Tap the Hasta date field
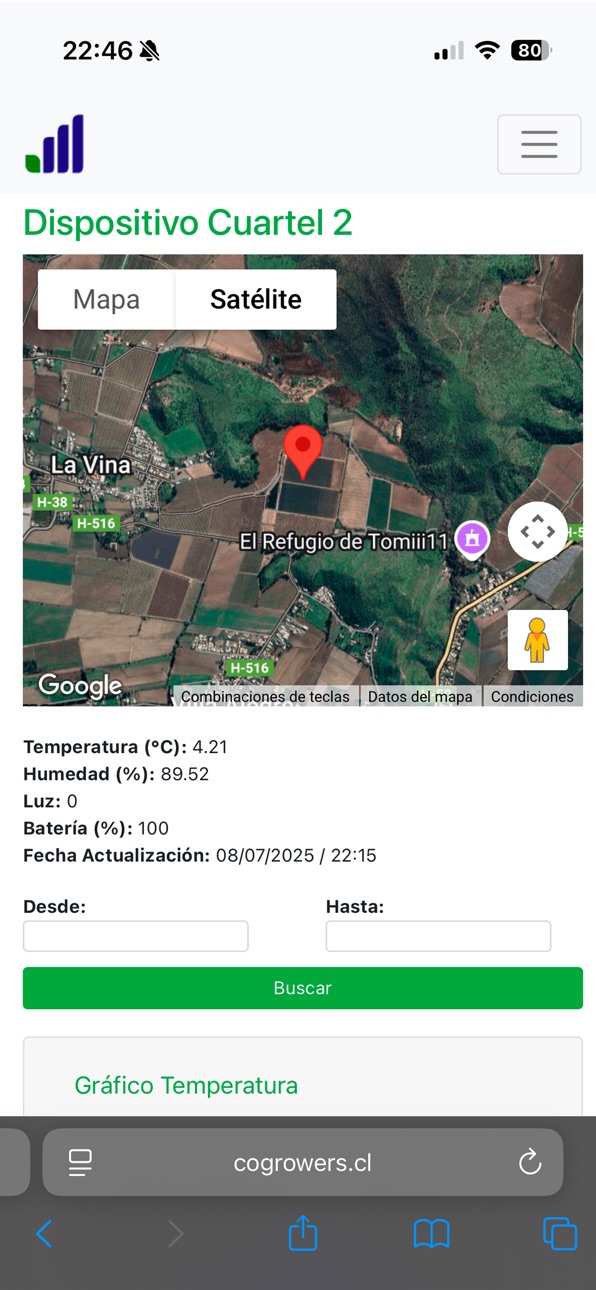Screen dimensions: 596x1290 438,936
